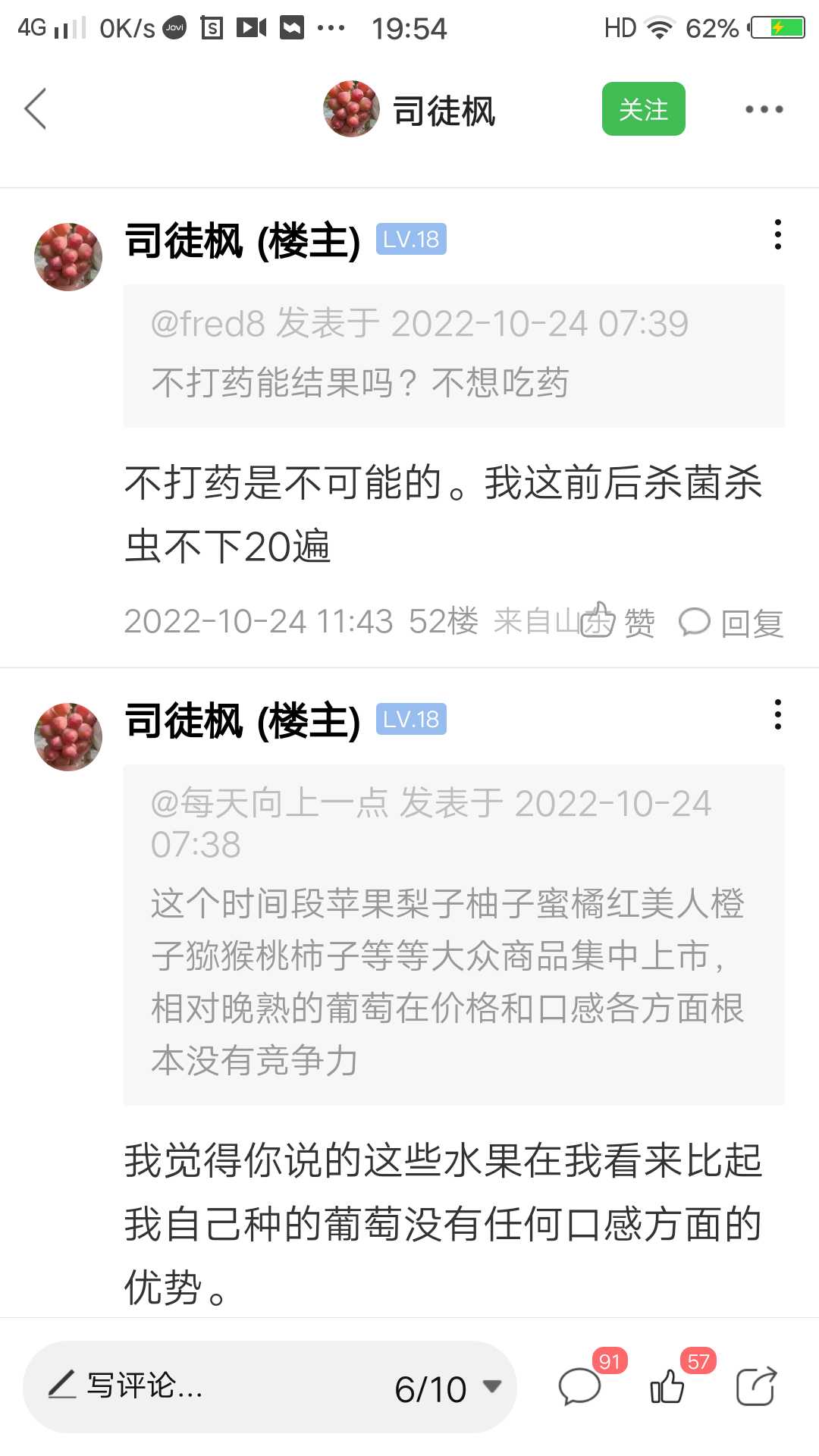Share this post using the share icon
819x1456 pixels.
[x=756, y=1386]
